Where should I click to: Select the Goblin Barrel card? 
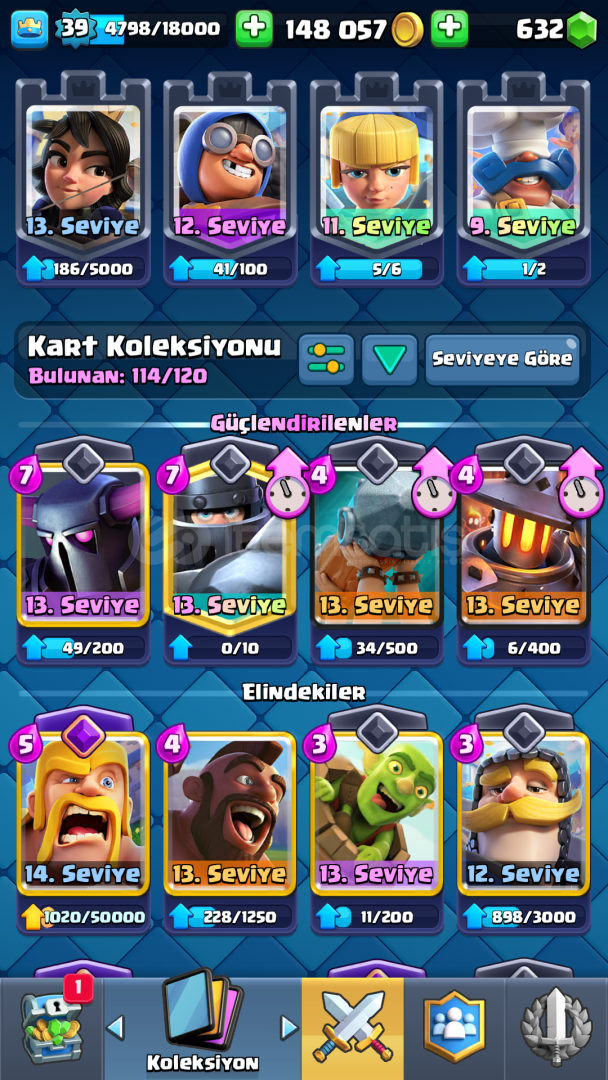[x=377, y=815]
